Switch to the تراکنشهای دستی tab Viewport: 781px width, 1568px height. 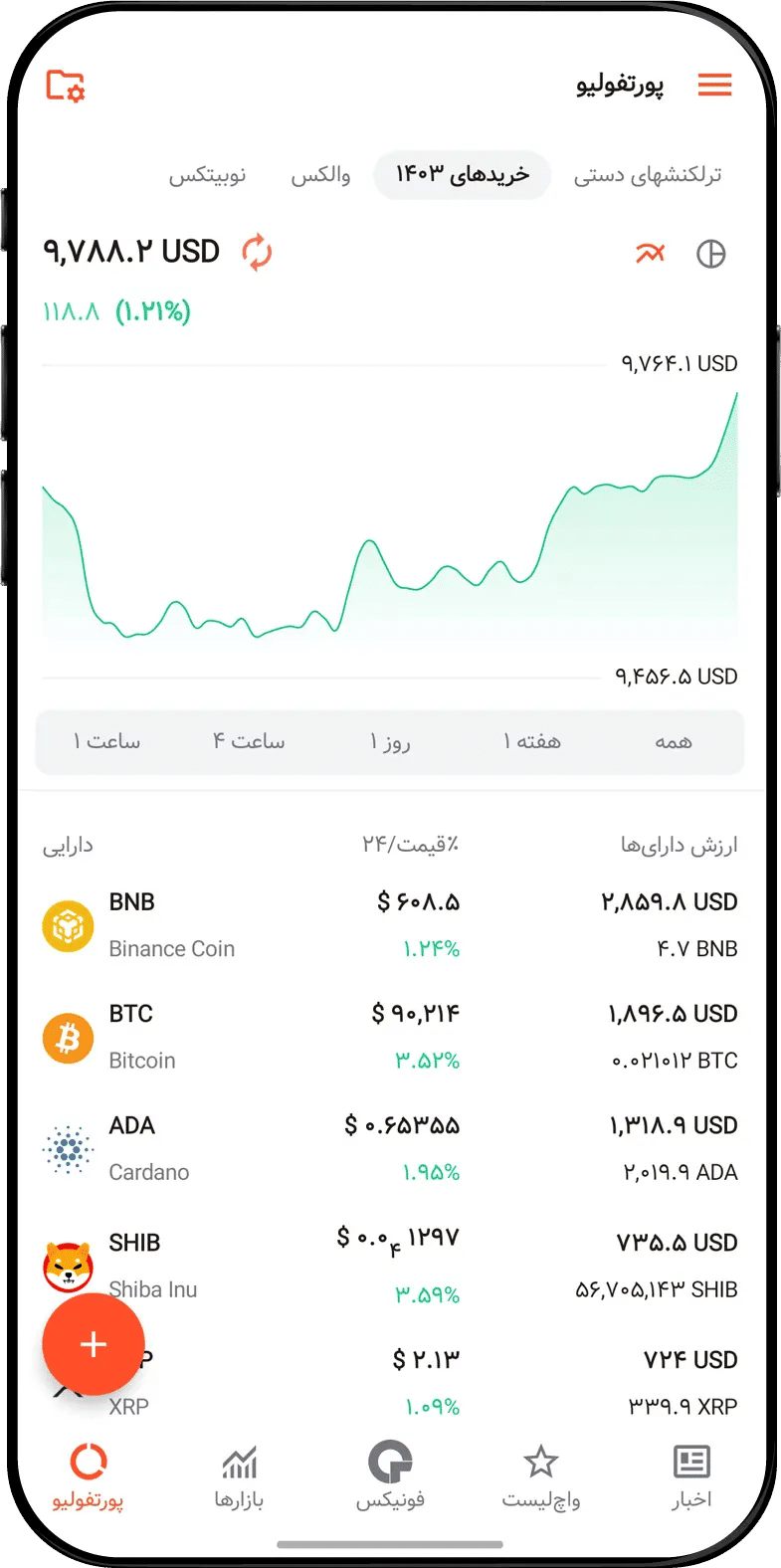[648, 175]
